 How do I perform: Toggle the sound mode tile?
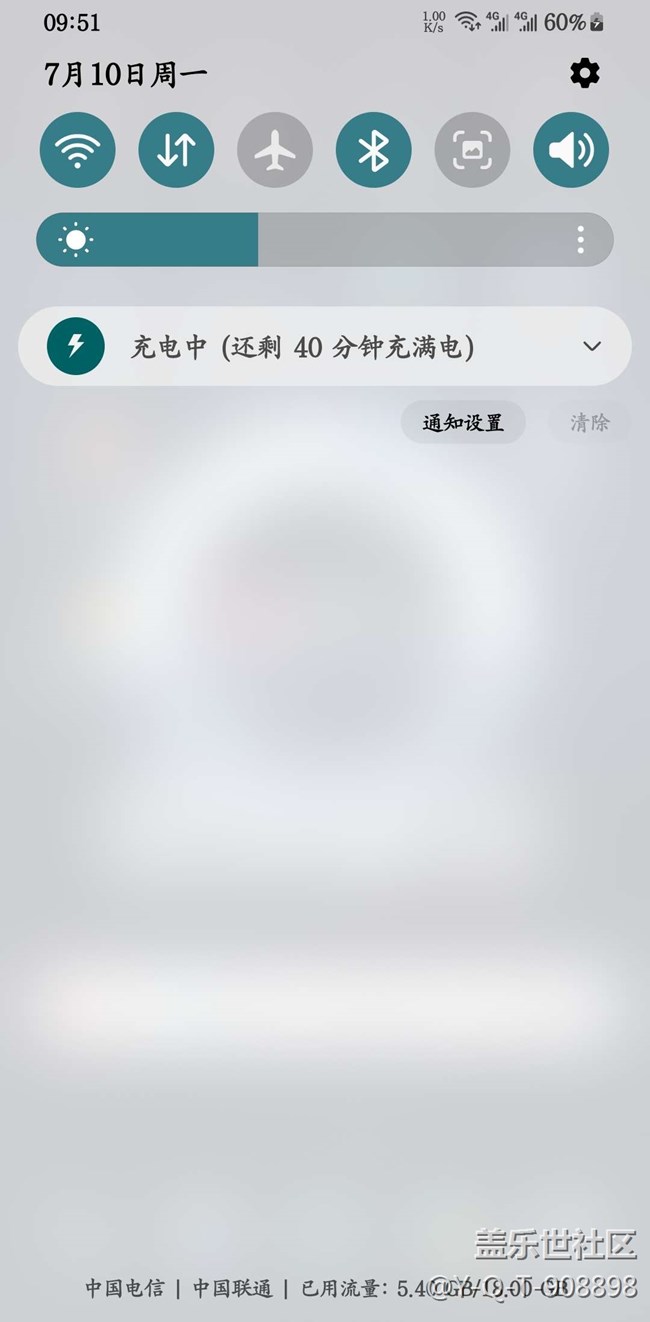tap(571, 150)
